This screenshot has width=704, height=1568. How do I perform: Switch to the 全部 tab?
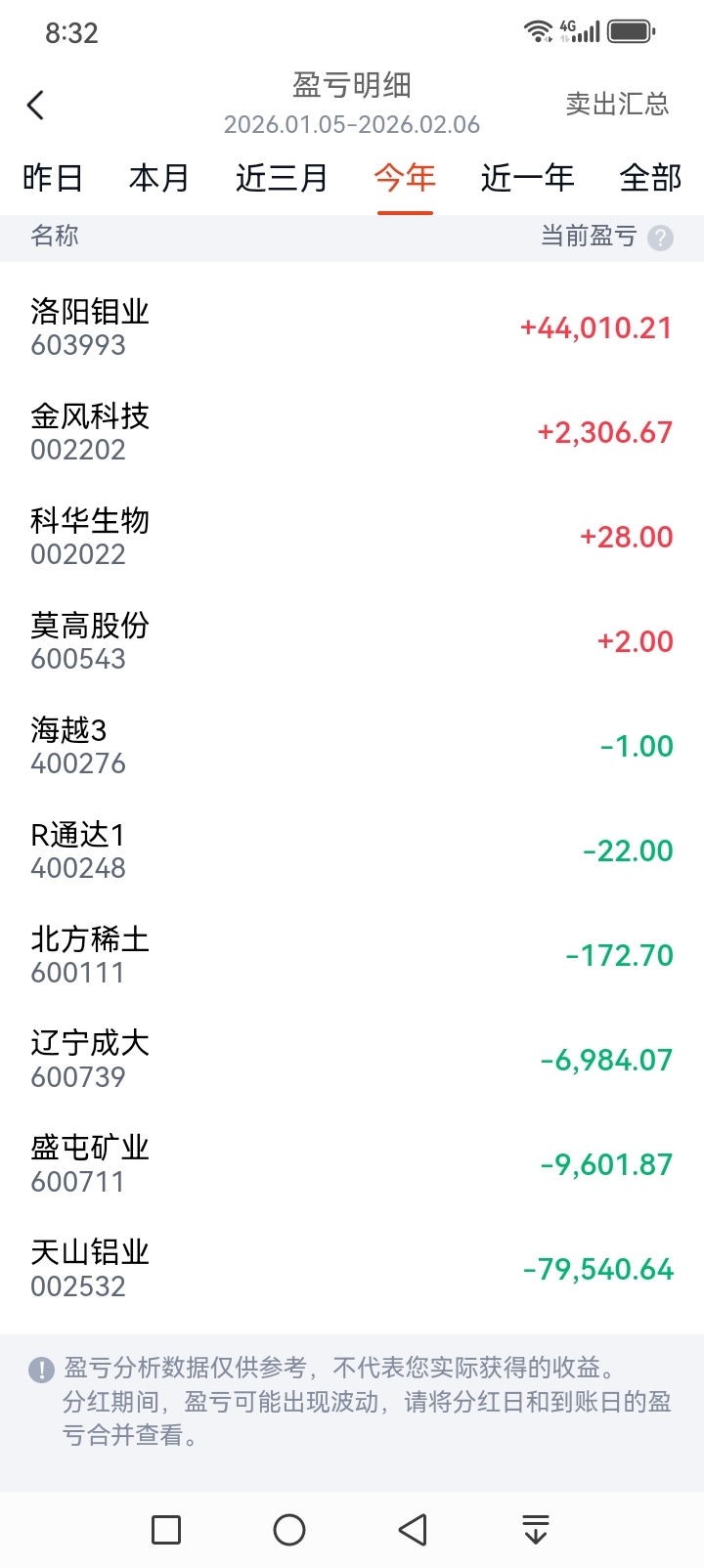pyautogui.click(x=650, y=178)
